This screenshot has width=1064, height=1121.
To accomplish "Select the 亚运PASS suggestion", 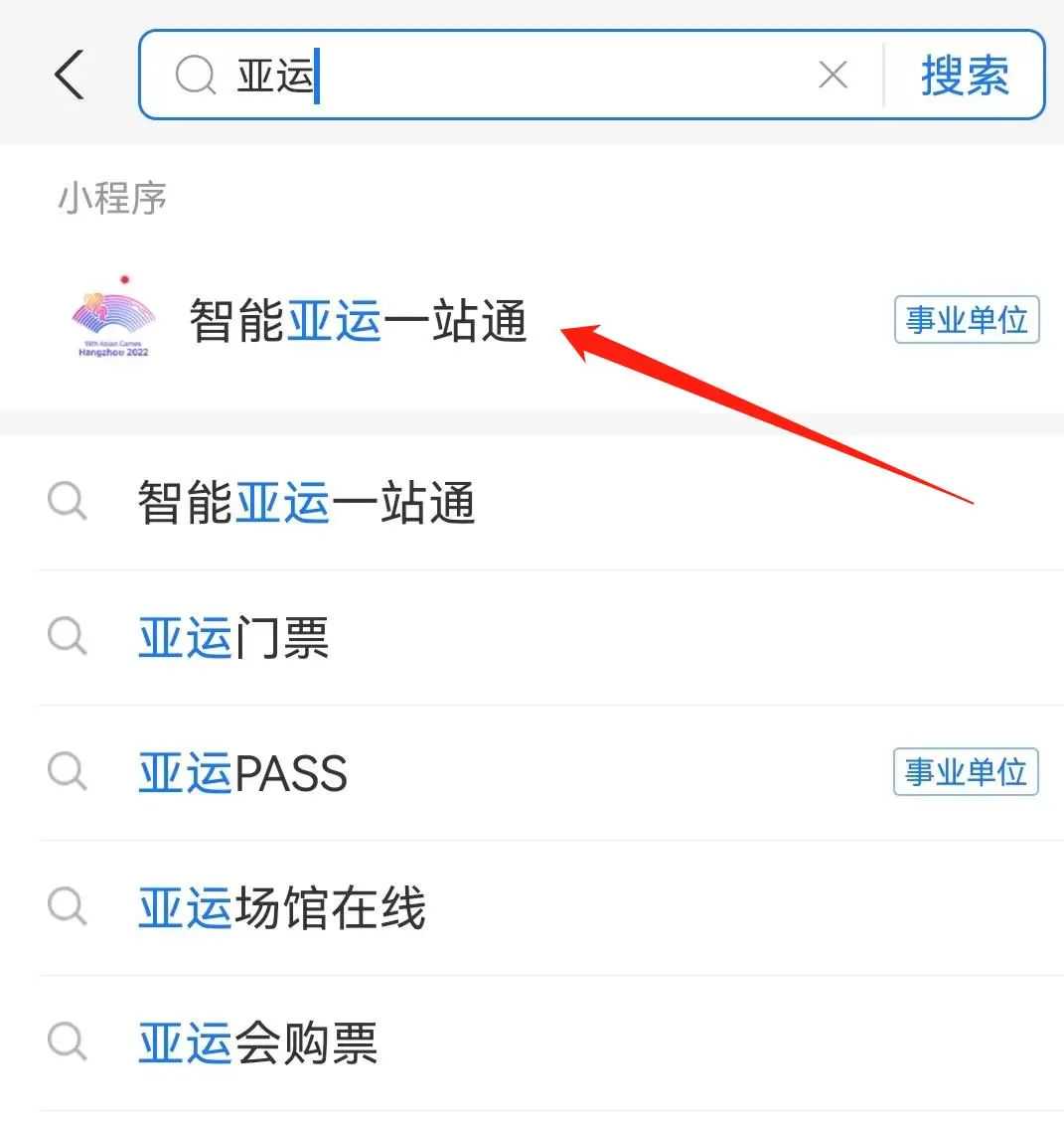I will (243, 773).
